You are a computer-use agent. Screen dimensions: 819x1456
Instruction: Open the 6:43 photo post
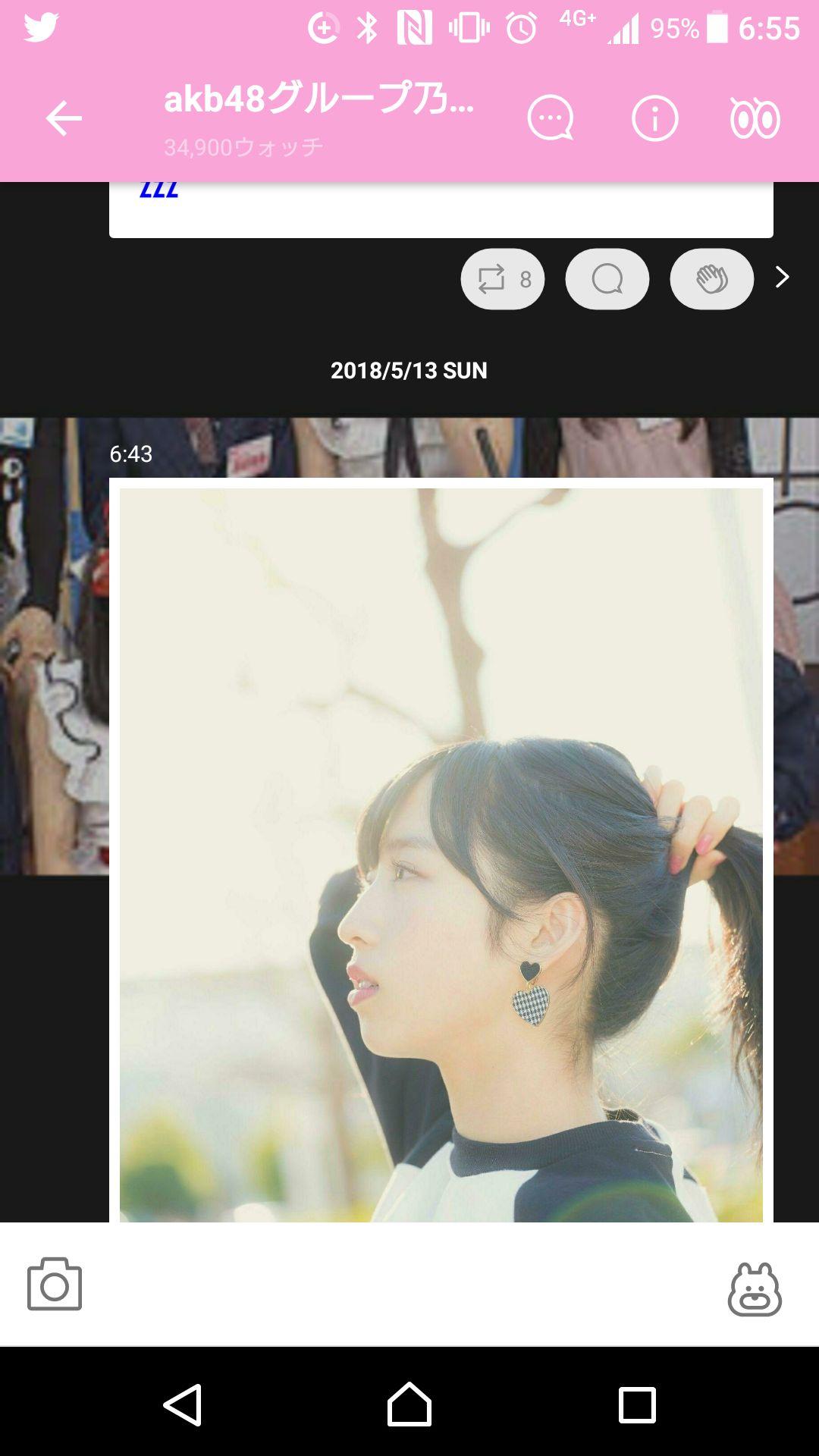point(441,853)
